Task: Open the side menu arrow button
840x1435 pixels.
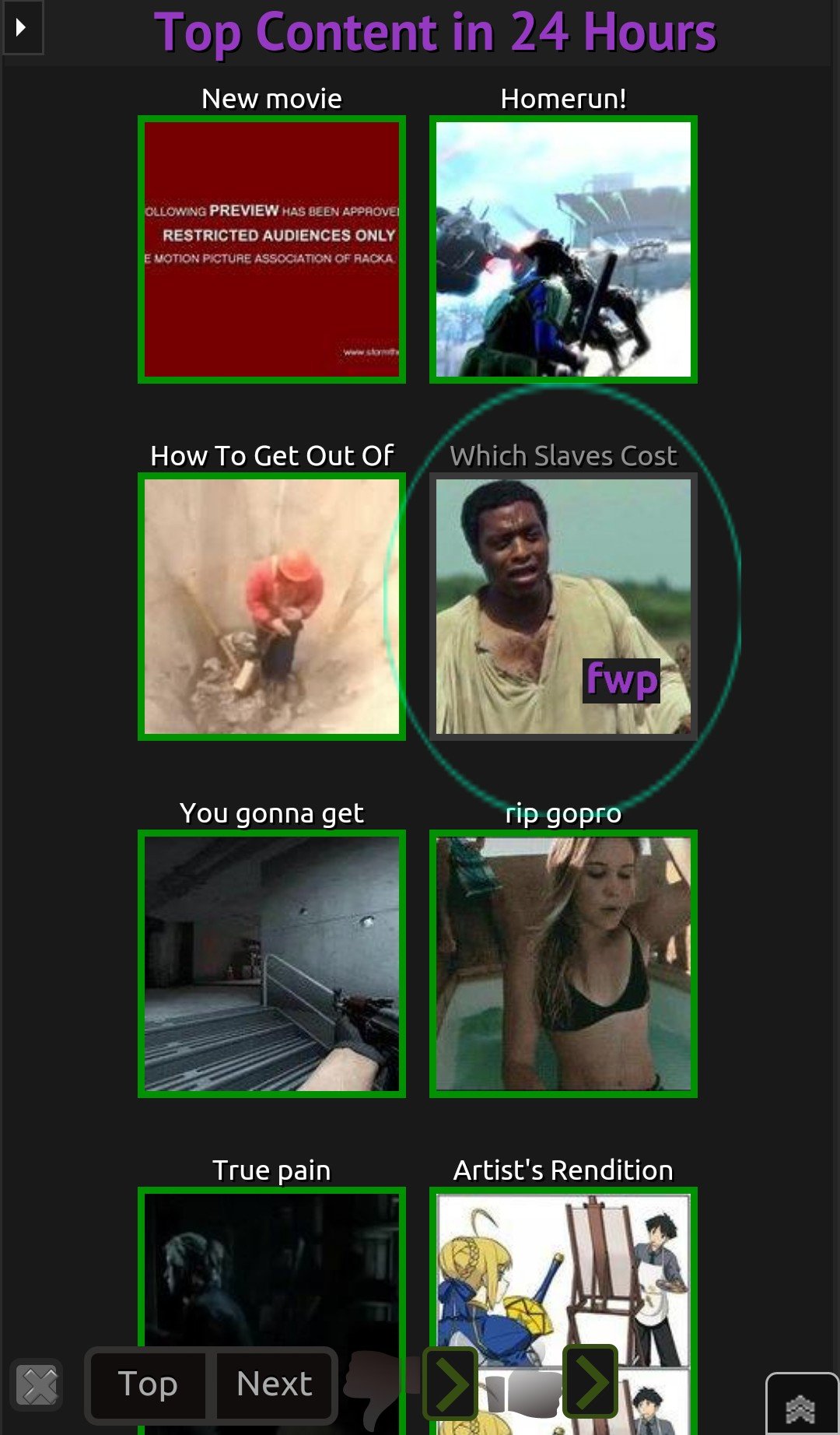Action: (22, 28)
